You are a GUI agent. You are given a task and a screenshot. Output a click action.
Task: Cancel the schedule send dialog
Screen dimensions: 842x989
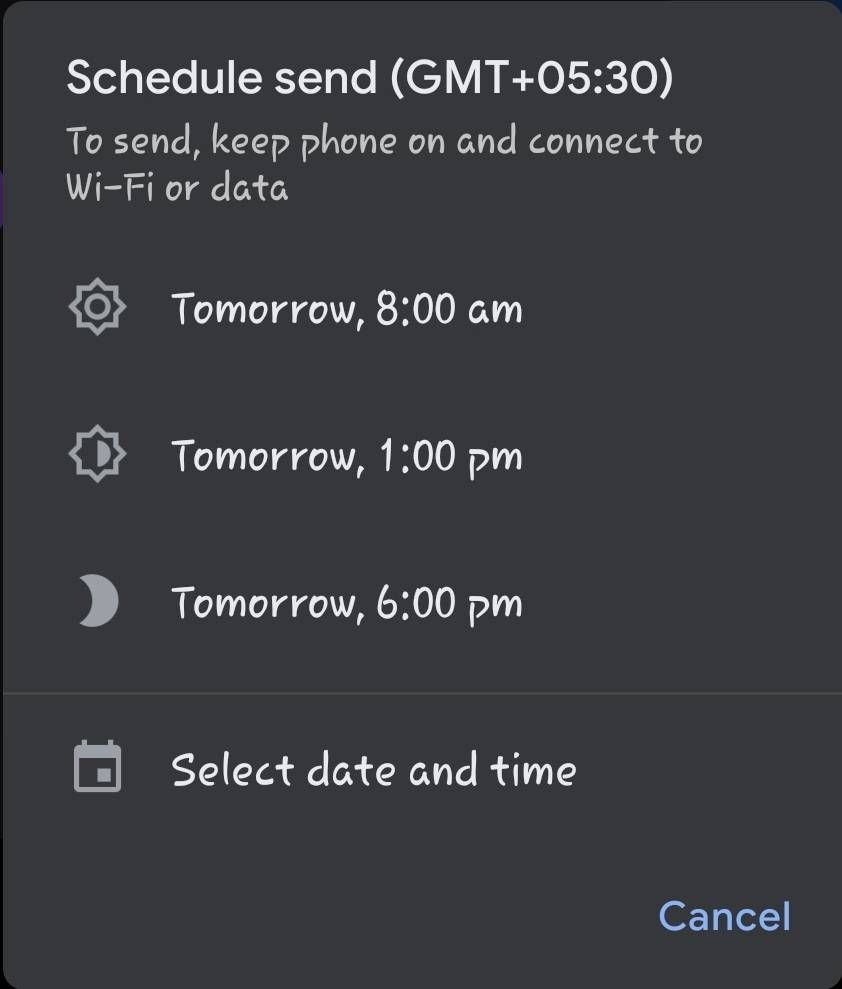coord(724,915)
